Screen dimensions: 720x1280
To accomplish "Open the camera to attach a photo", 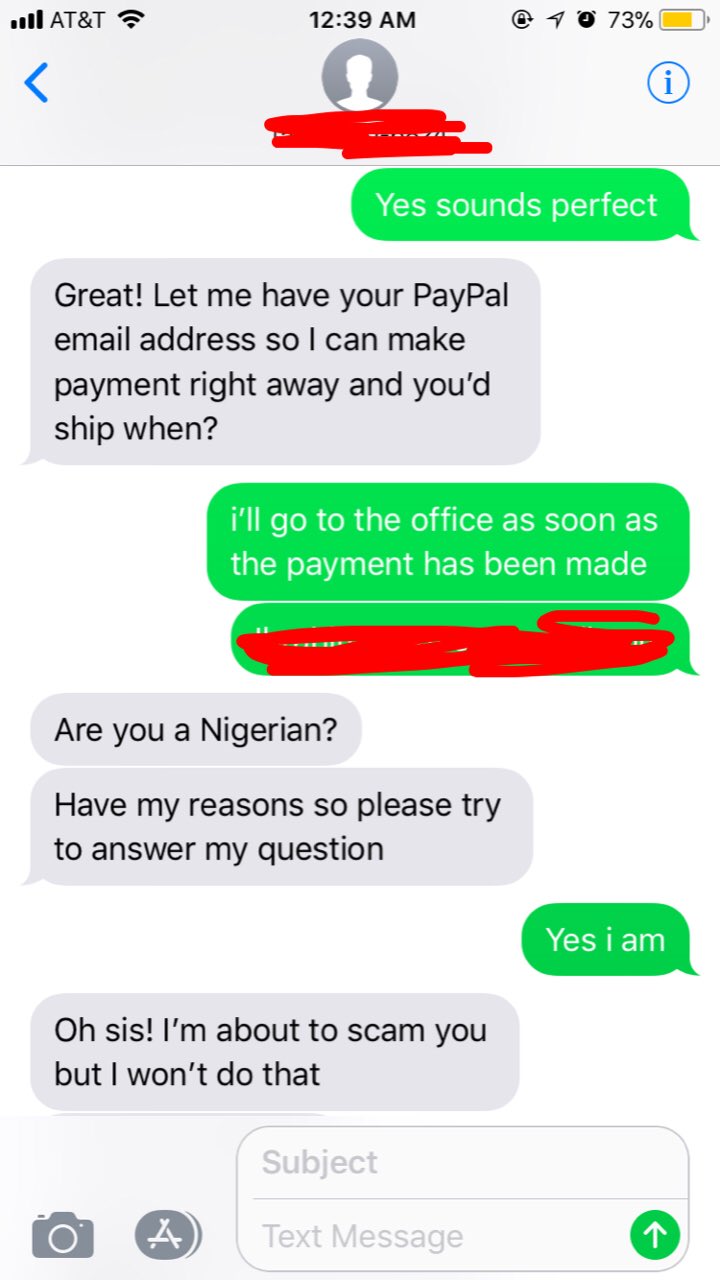I will click(62, 1235).
